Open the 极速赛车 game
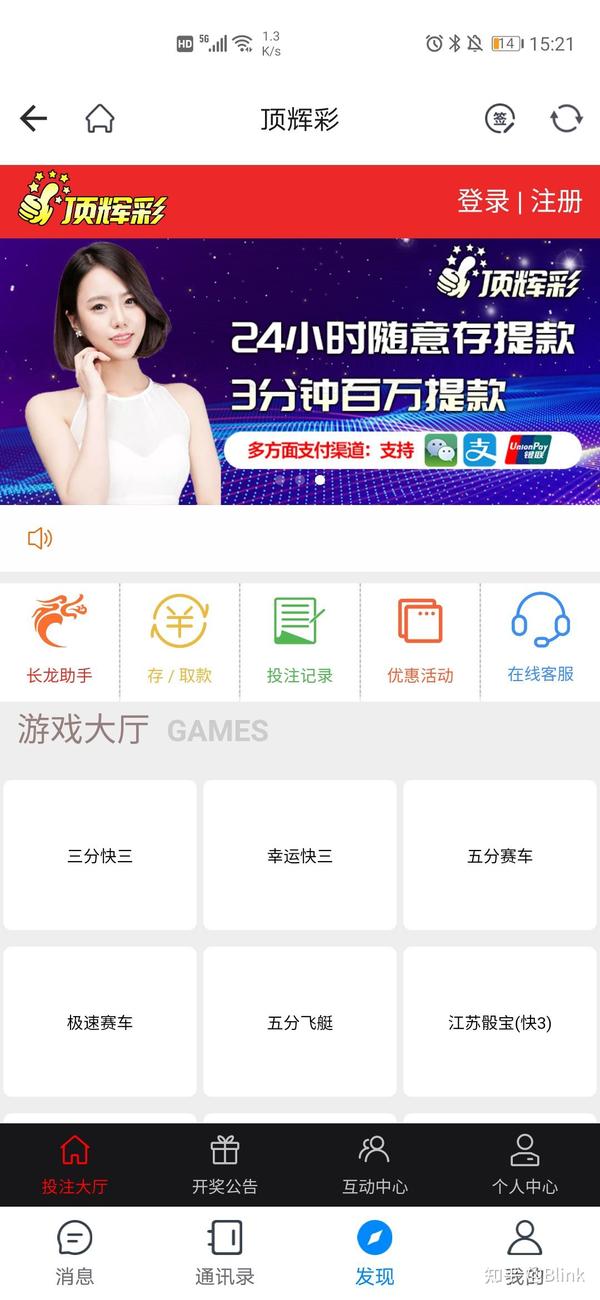Screen dimensions: 600x1300 point(100,1022)
